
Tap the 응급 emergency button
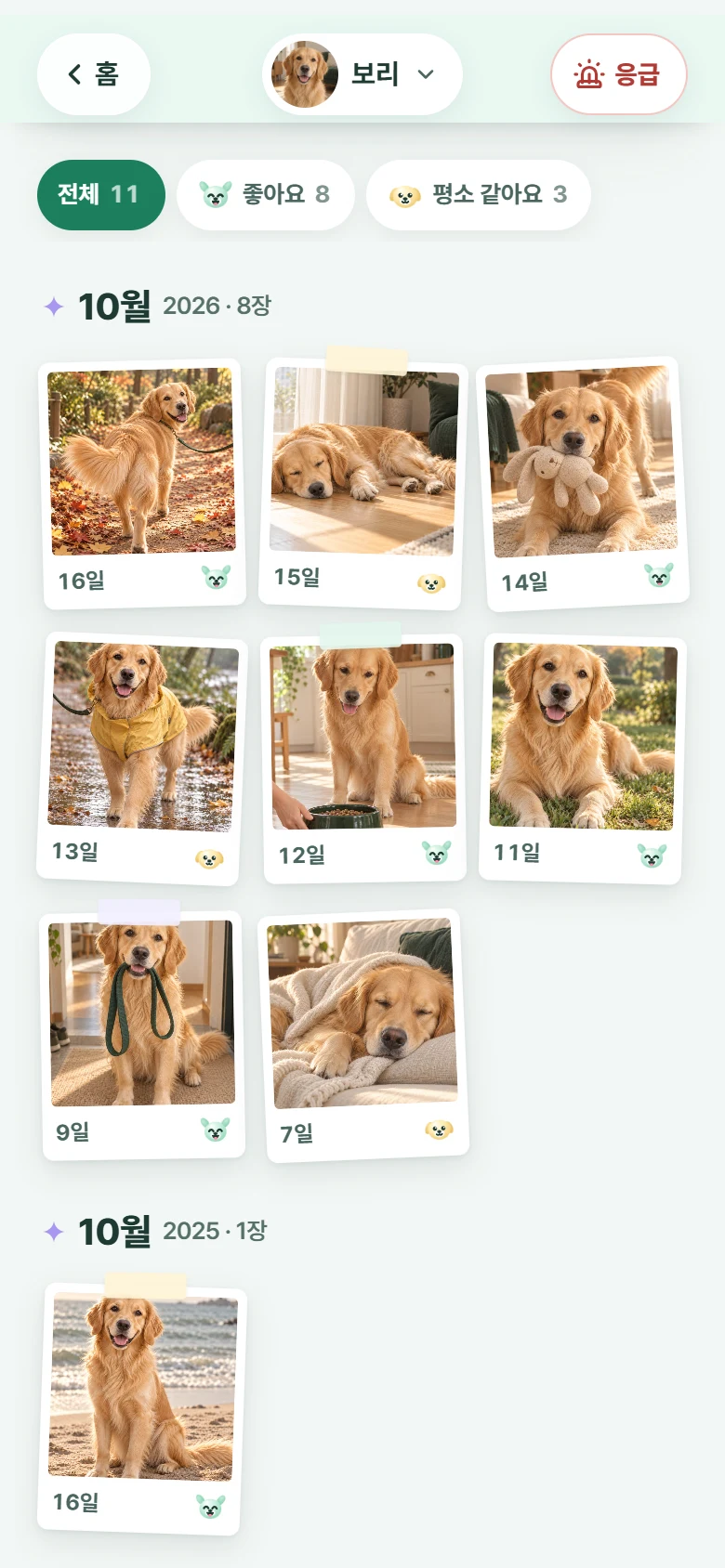pos(619,74)
